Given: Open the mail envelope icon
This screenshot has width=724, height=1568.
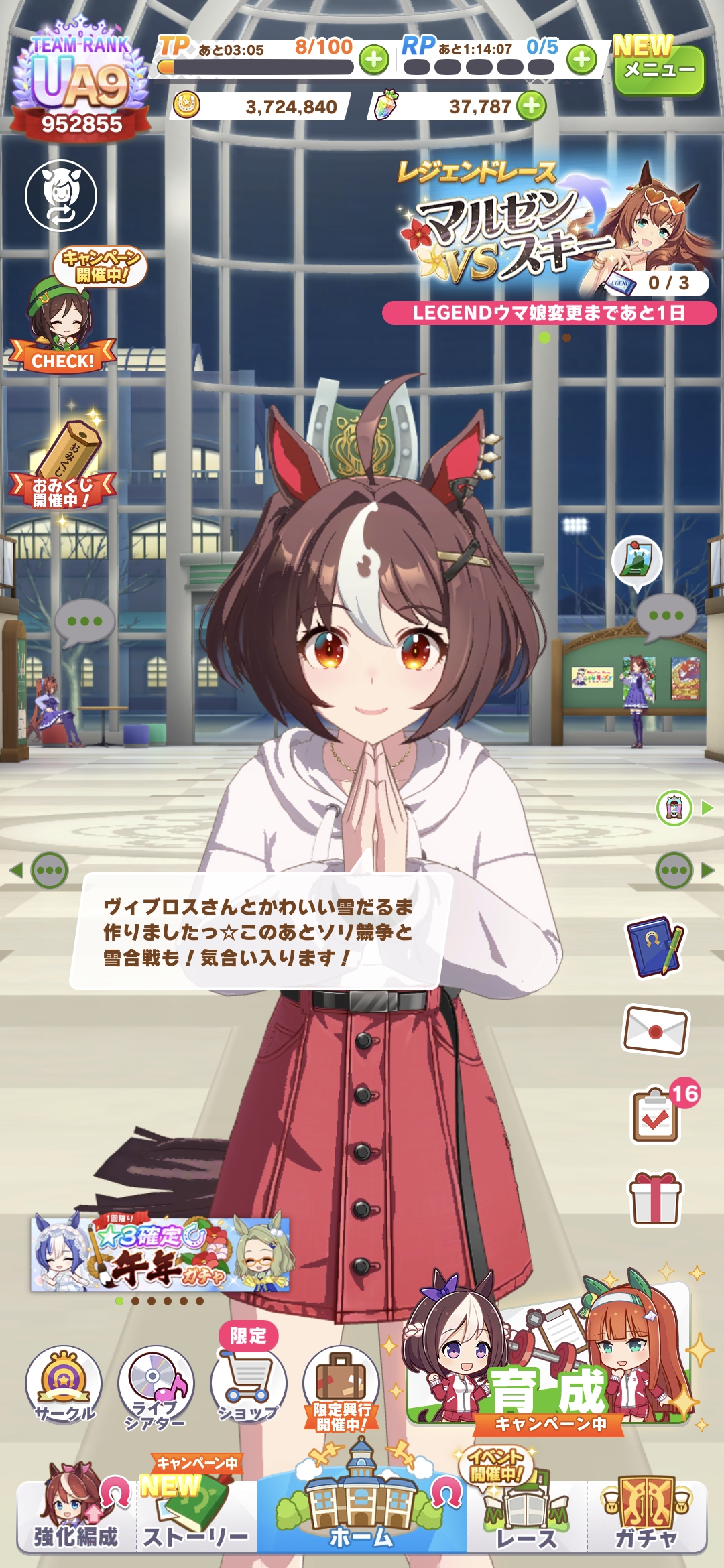Looking at the screenshot, I should (656, 1029).
